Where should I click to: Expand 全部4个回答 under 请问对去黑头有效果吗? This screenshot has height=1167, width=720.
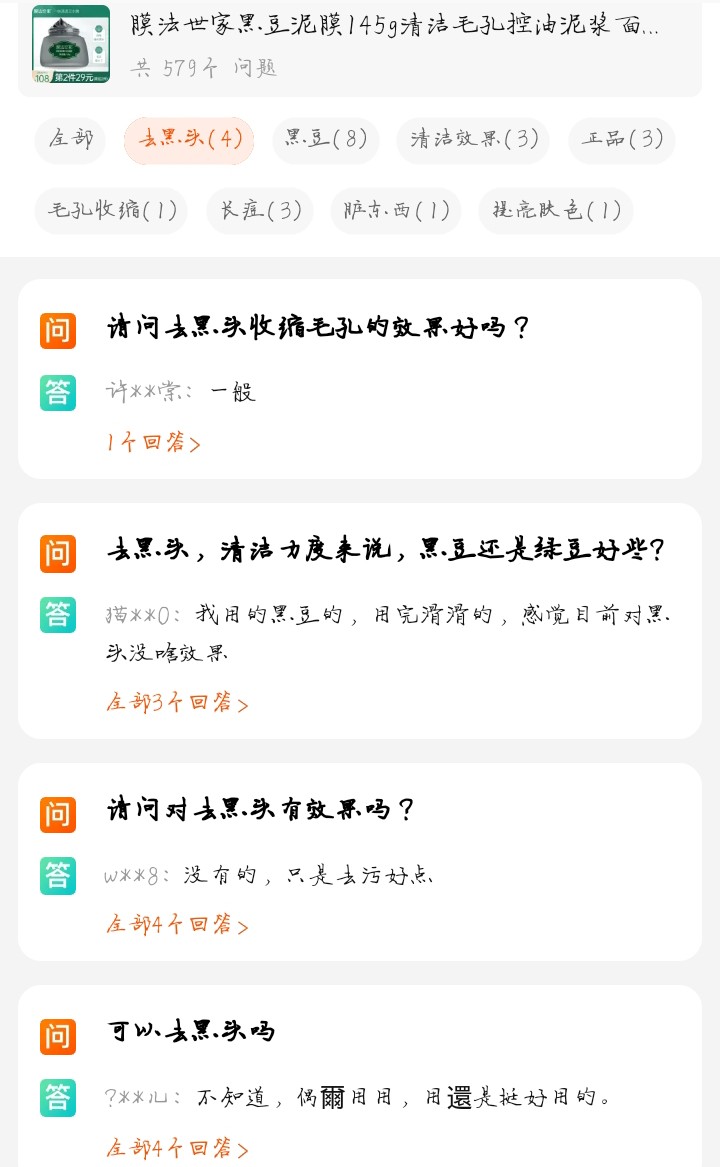(177, 923)
